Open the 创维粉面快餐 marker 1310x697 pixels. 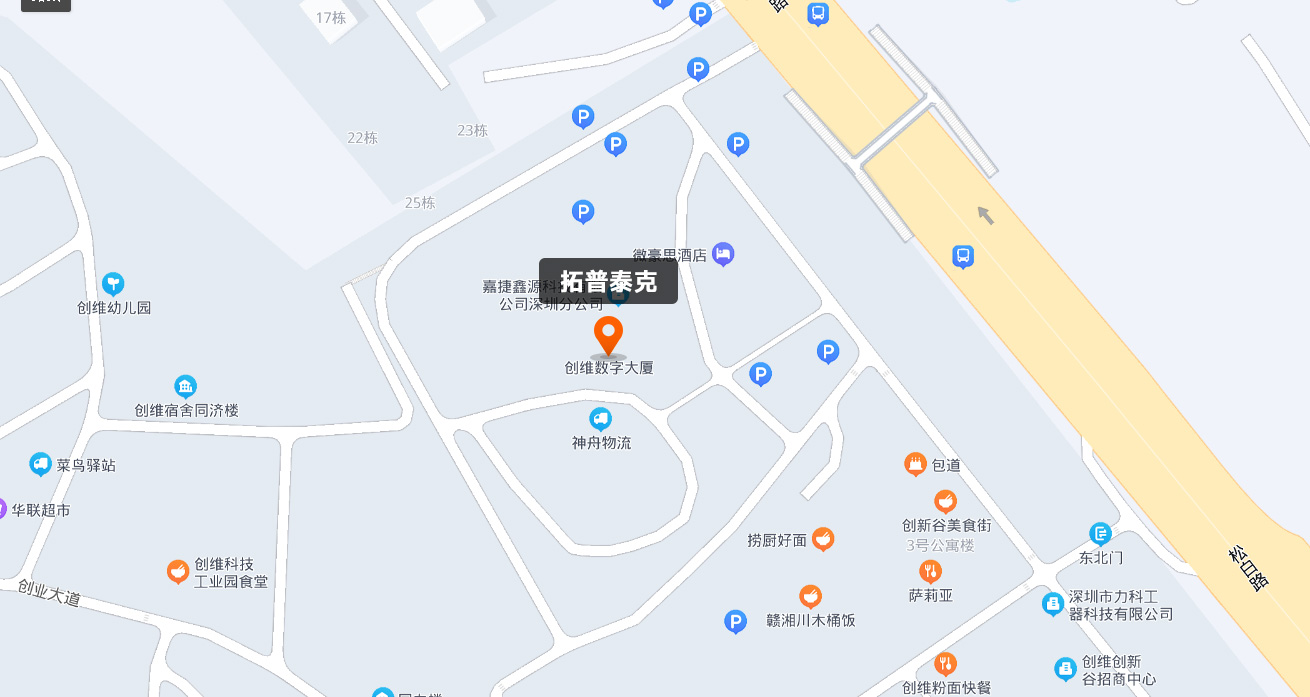(x=945, y=663)
